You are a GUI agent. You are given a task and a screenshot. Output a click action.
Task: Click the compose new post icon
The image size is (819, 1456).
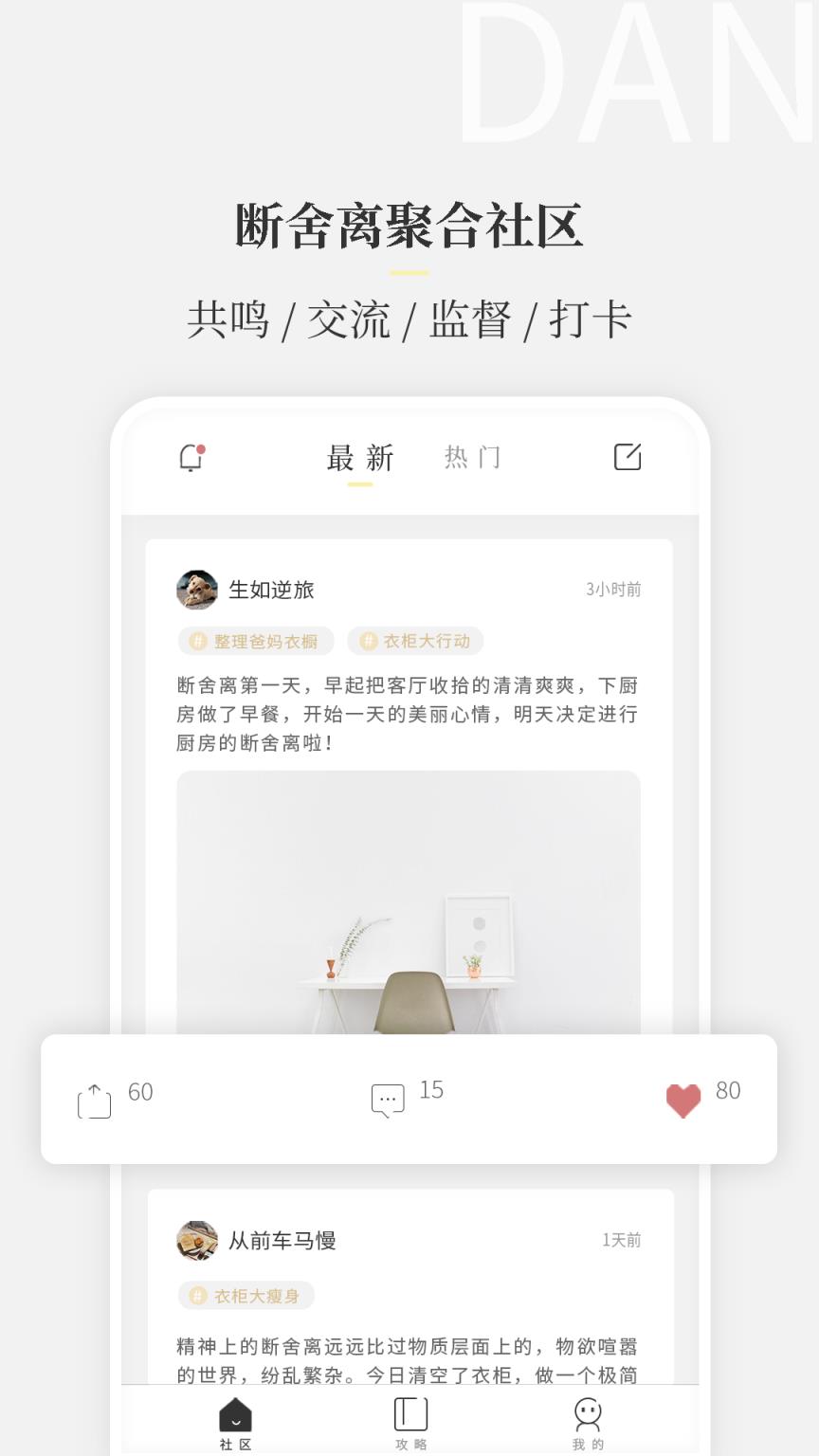pyautogui.click(x=627, y=456)
